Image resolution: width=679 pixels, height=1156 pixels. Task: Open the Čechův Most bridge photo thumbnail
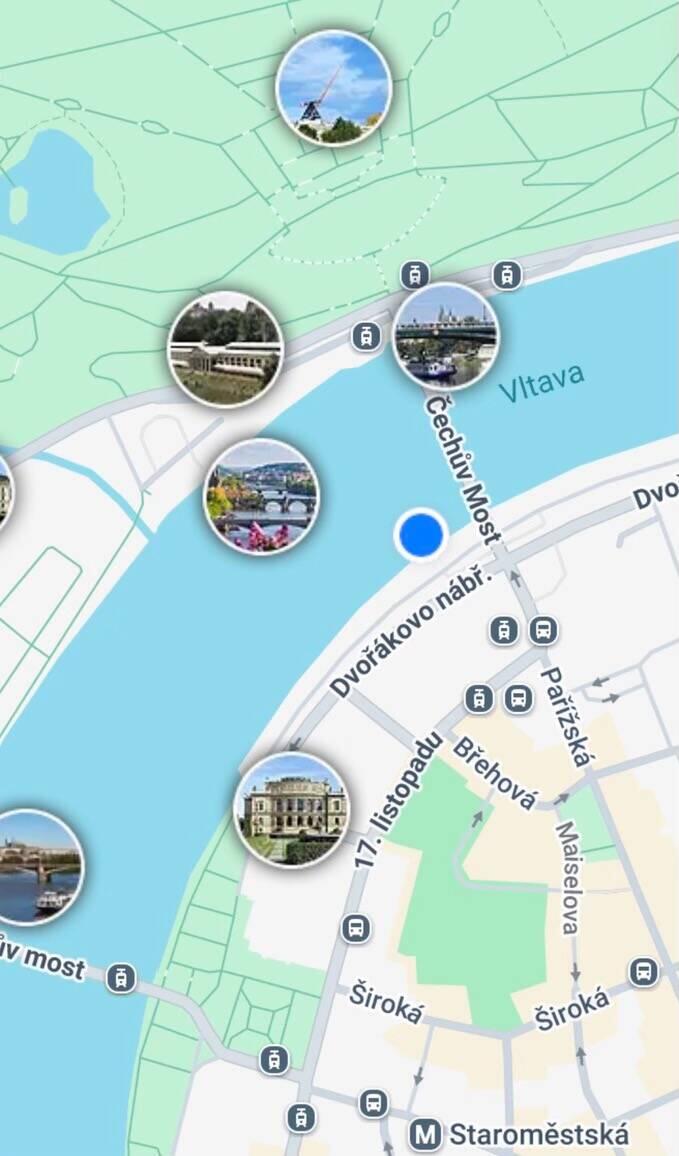tap(445, 336)
